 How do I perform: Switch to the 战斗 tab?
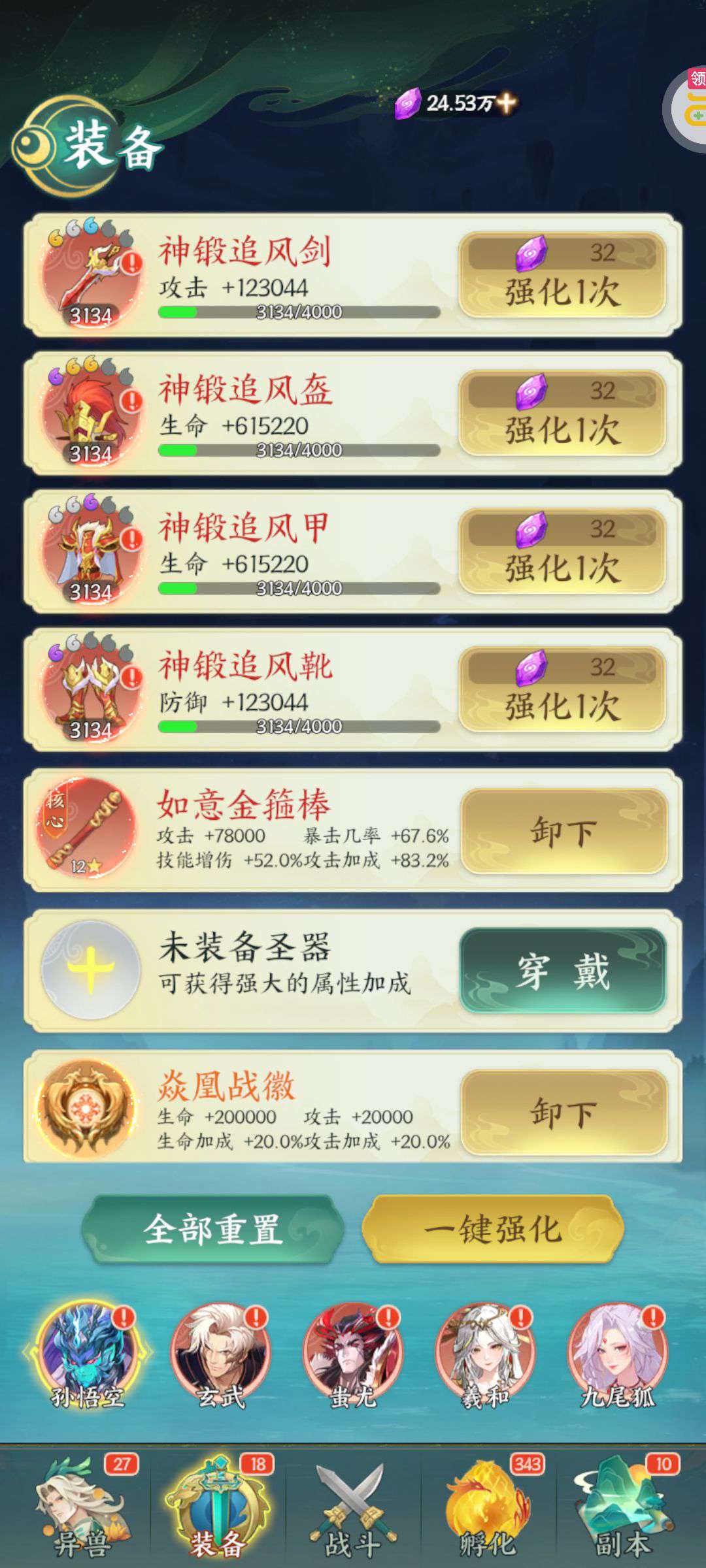353,1509
